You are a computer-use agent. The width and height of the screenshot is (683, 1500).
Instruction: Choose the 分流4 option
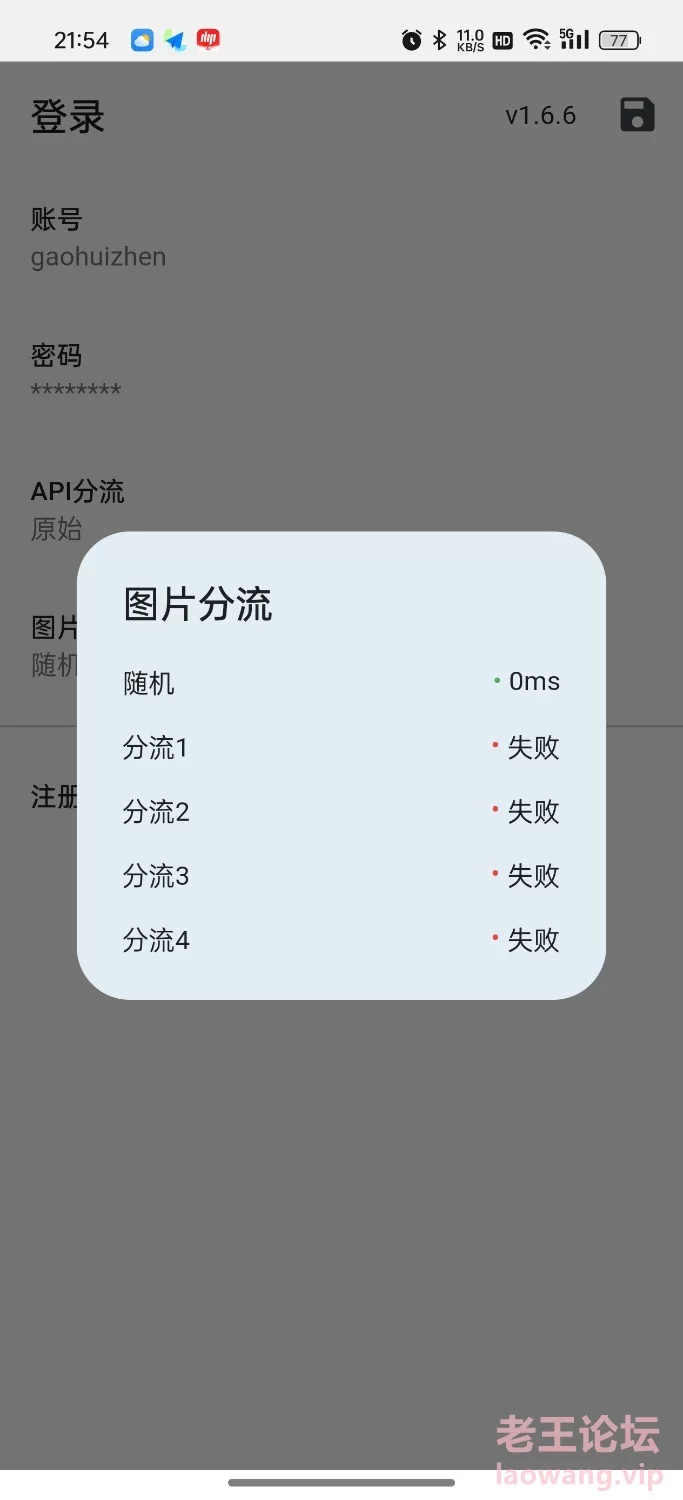click(x=341, y=940)
